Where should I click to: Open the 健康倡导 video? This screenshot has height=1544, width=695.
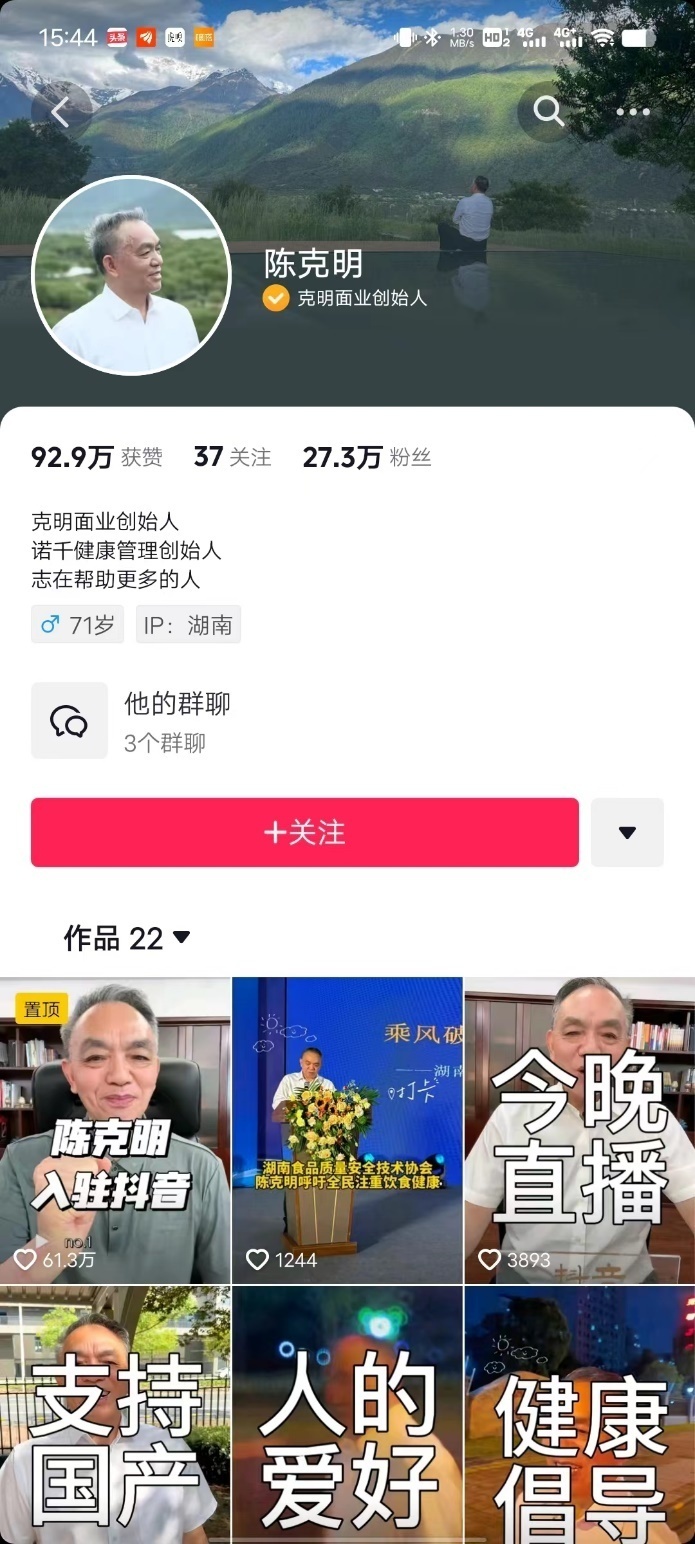(x=580, y=1415)
